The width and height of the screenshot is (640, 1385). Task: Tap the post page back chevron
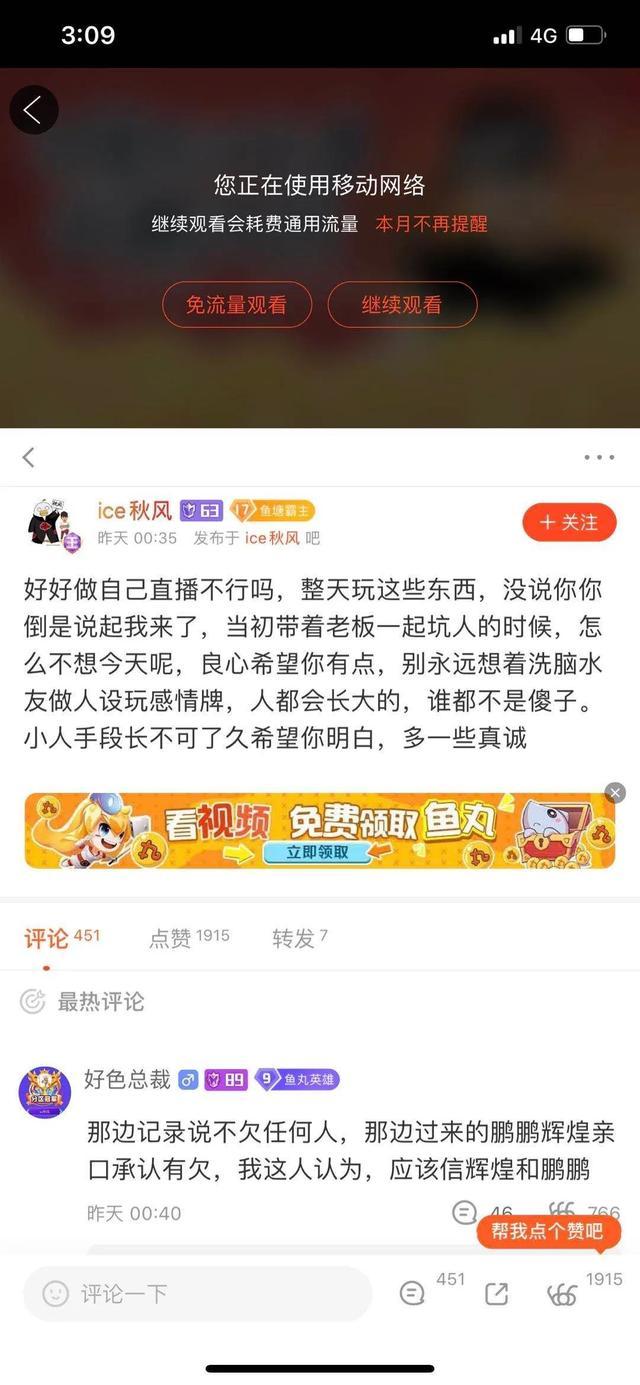28,457
